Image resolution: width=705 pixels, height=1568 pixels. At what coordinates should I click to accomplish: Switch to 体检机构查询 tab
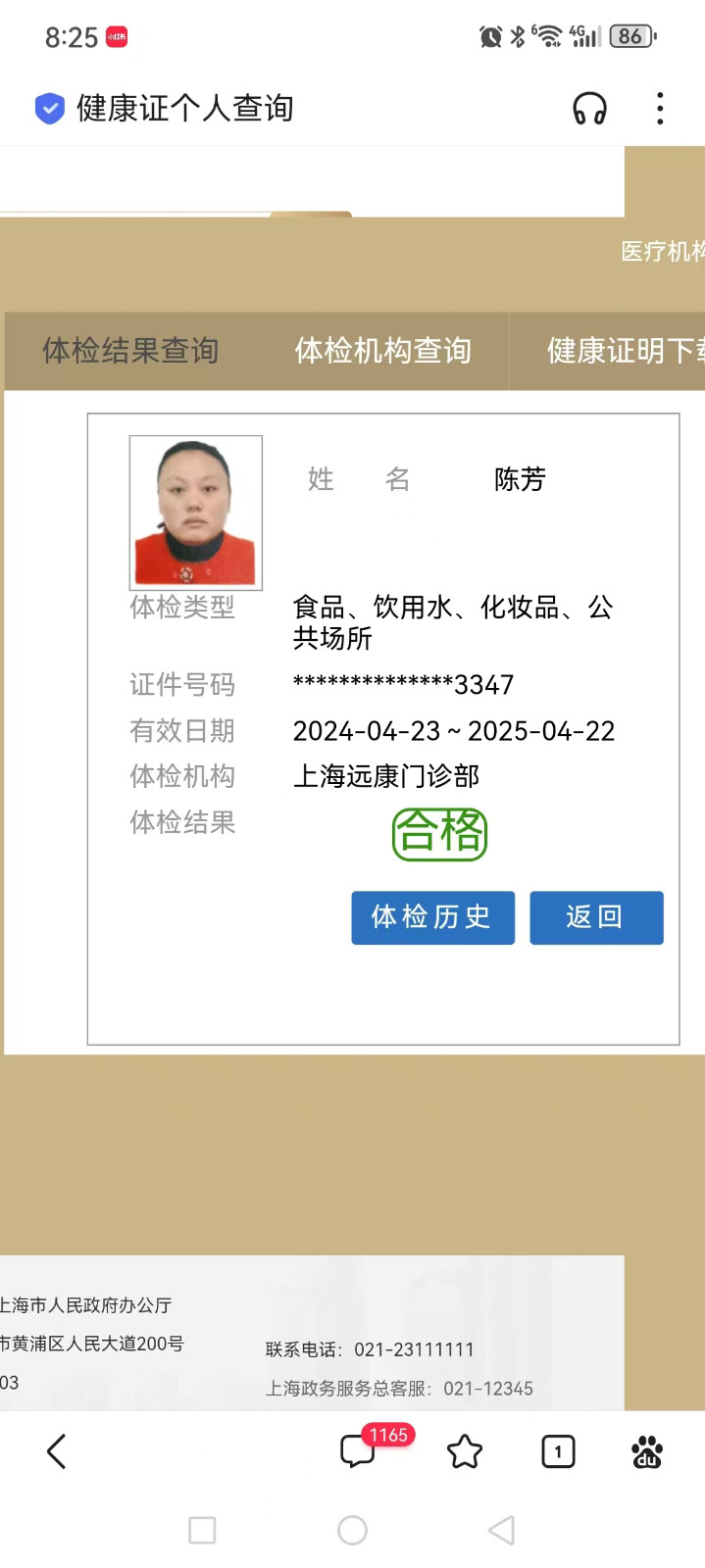pos(382,351)
